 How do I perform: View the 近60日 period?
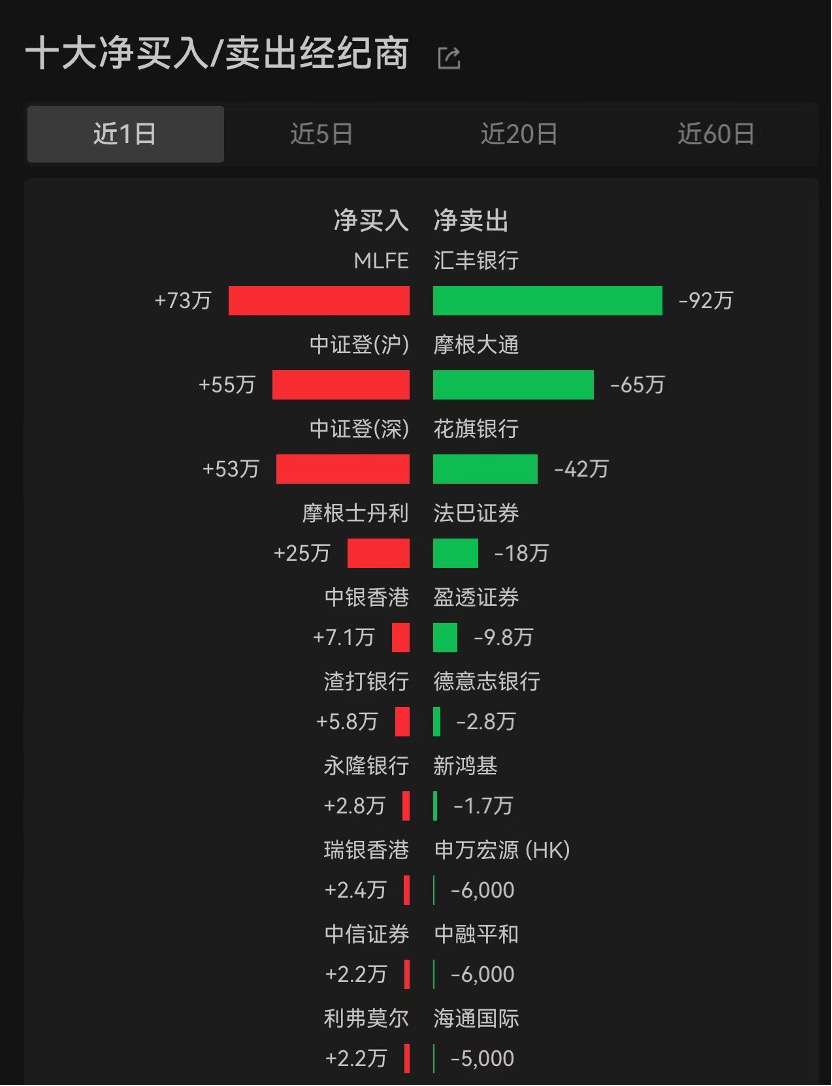716,134
